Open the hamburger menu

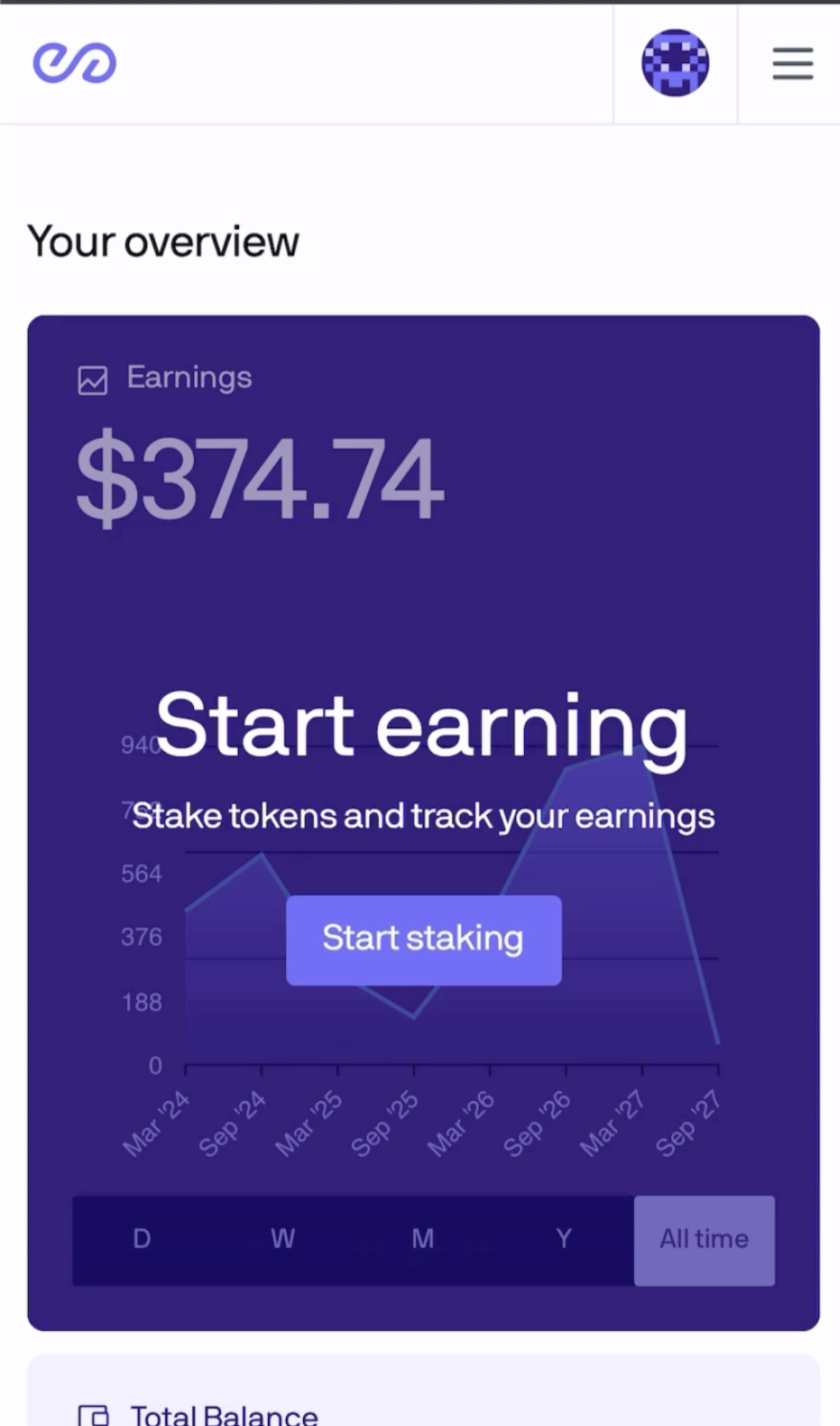792,63
